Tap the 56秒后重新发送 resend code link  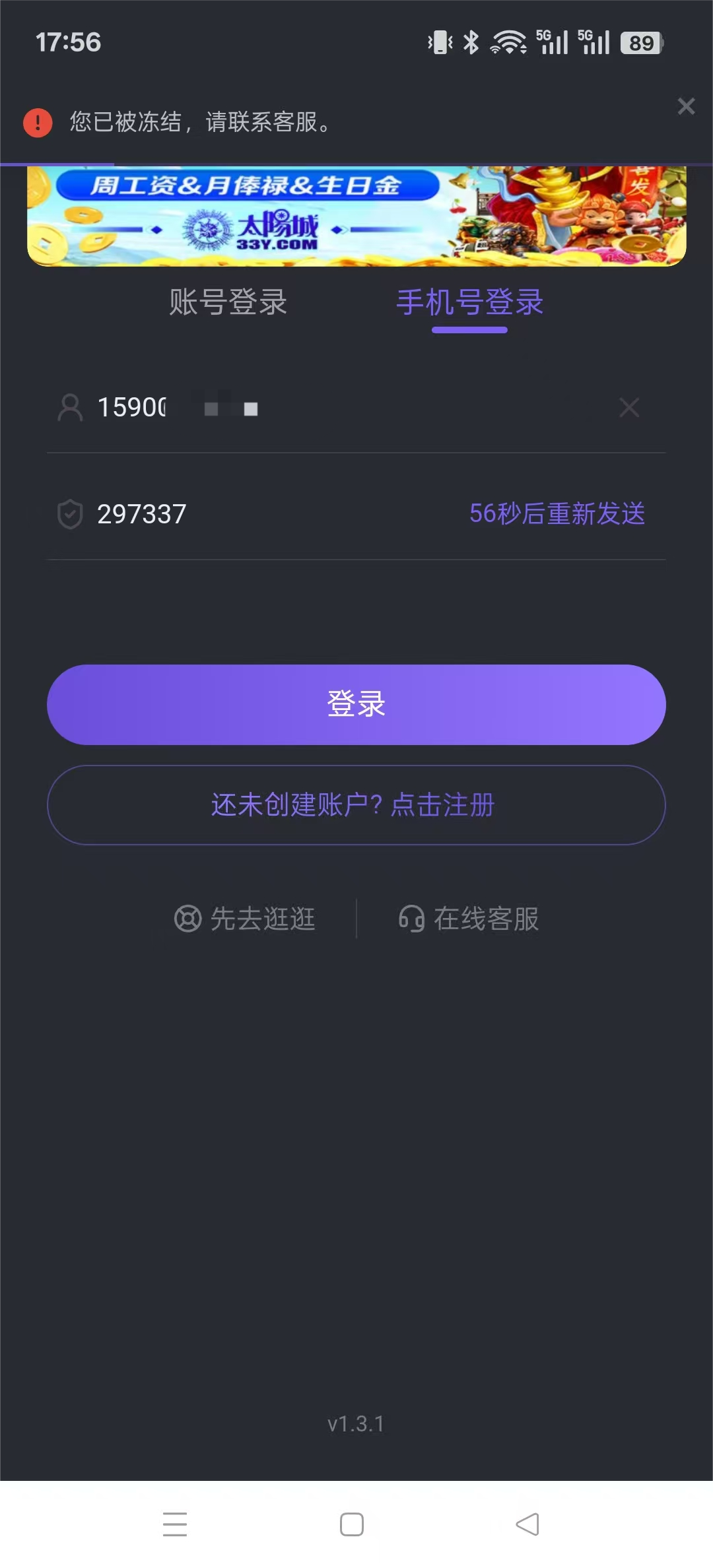pos(557,513)
